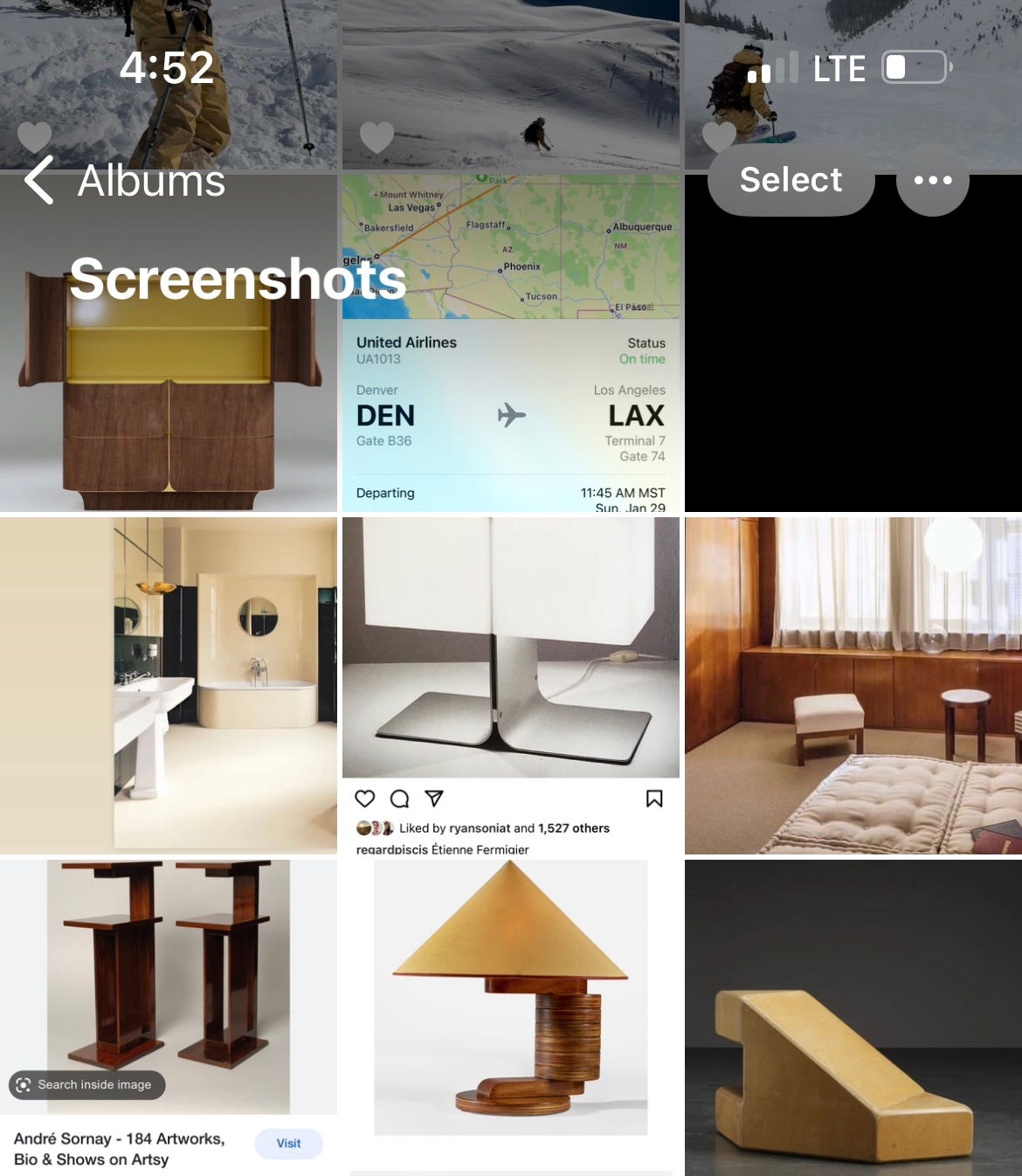Open the three-dot more options menu
This screenshot has width=1022, height=1176.
pyautogui.click(x=932, y=180)
